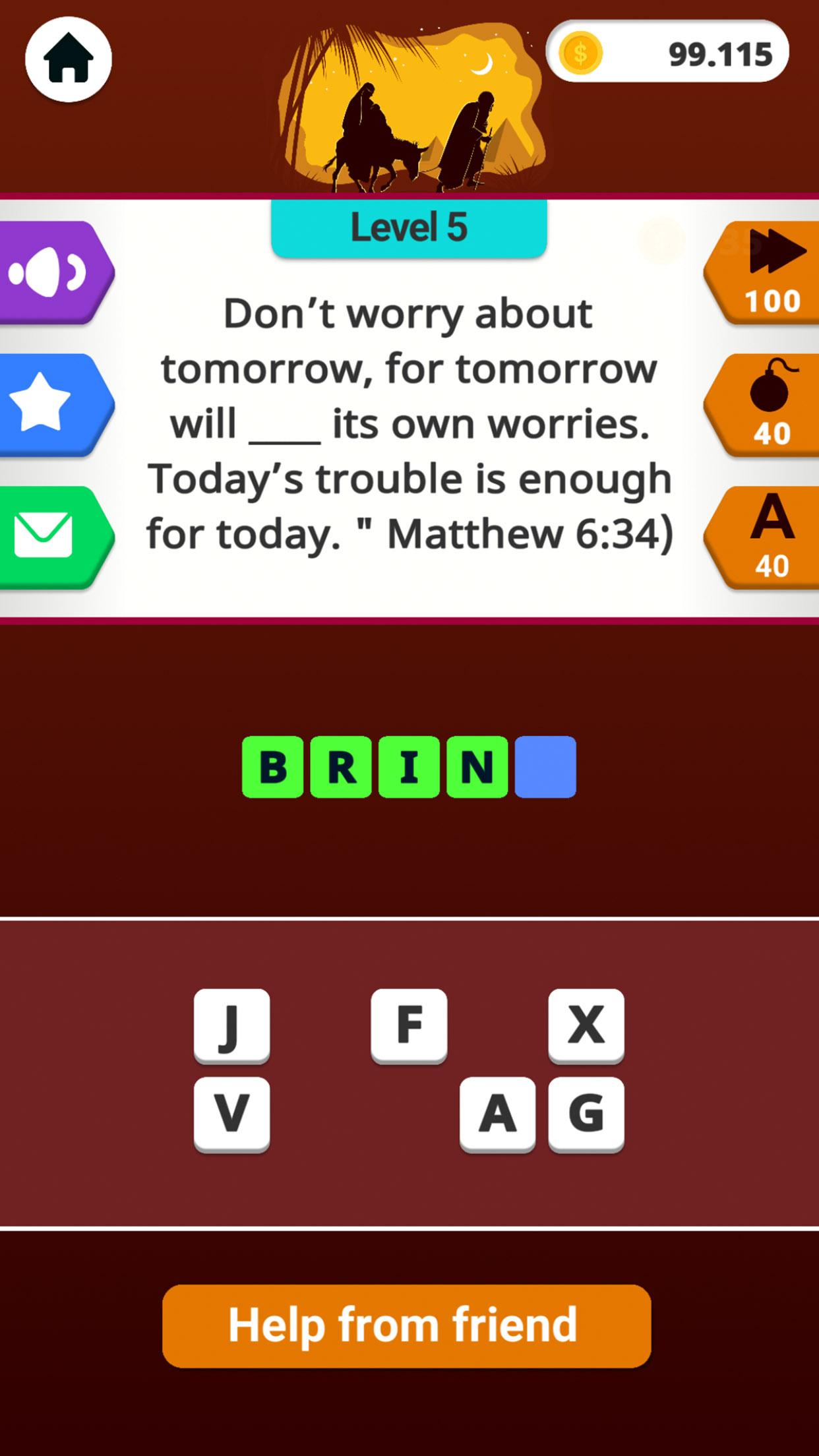Ask for Help from friend
This screenshot has height=1456, width=819.
(406, 1325)
